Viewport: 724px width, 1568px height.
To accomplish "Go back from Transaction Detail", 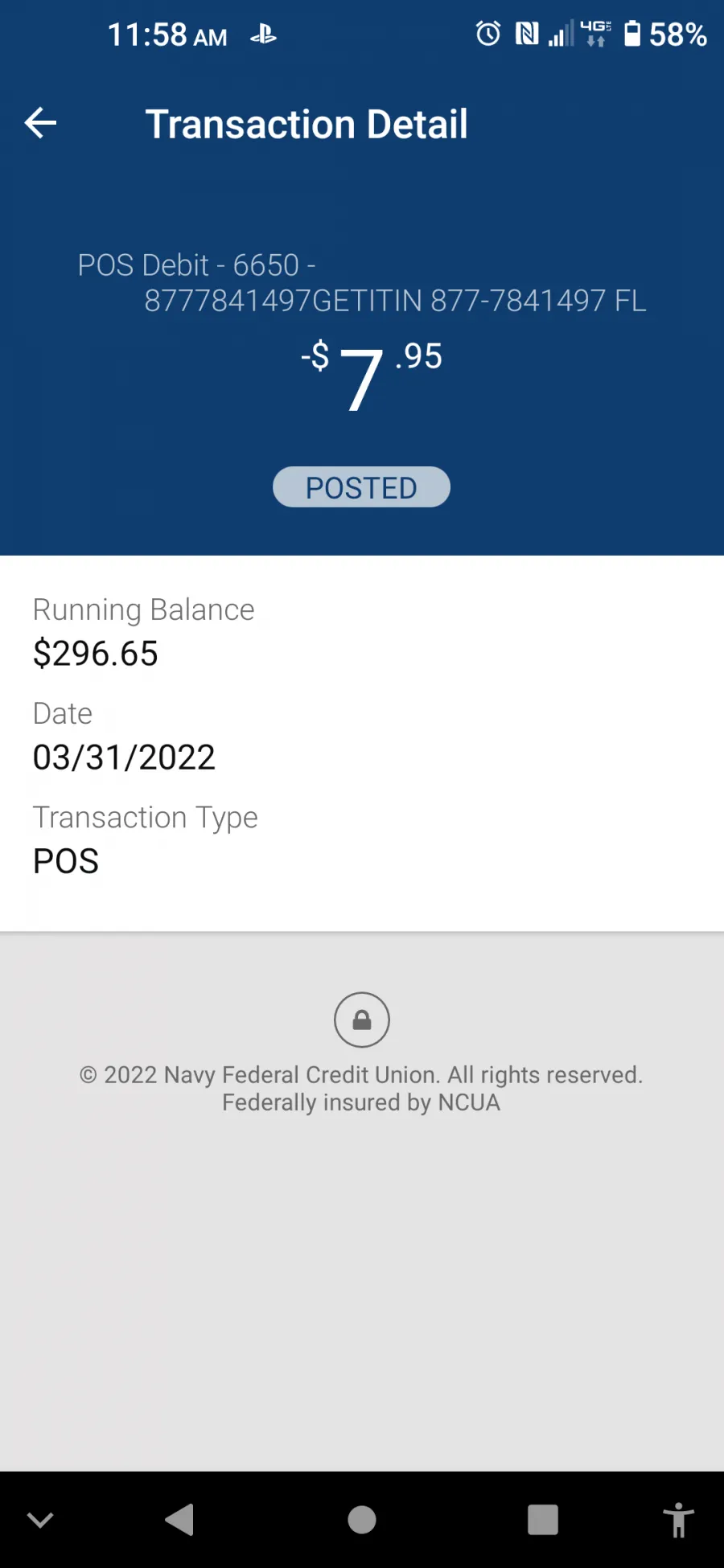I will tap(40, 123).
